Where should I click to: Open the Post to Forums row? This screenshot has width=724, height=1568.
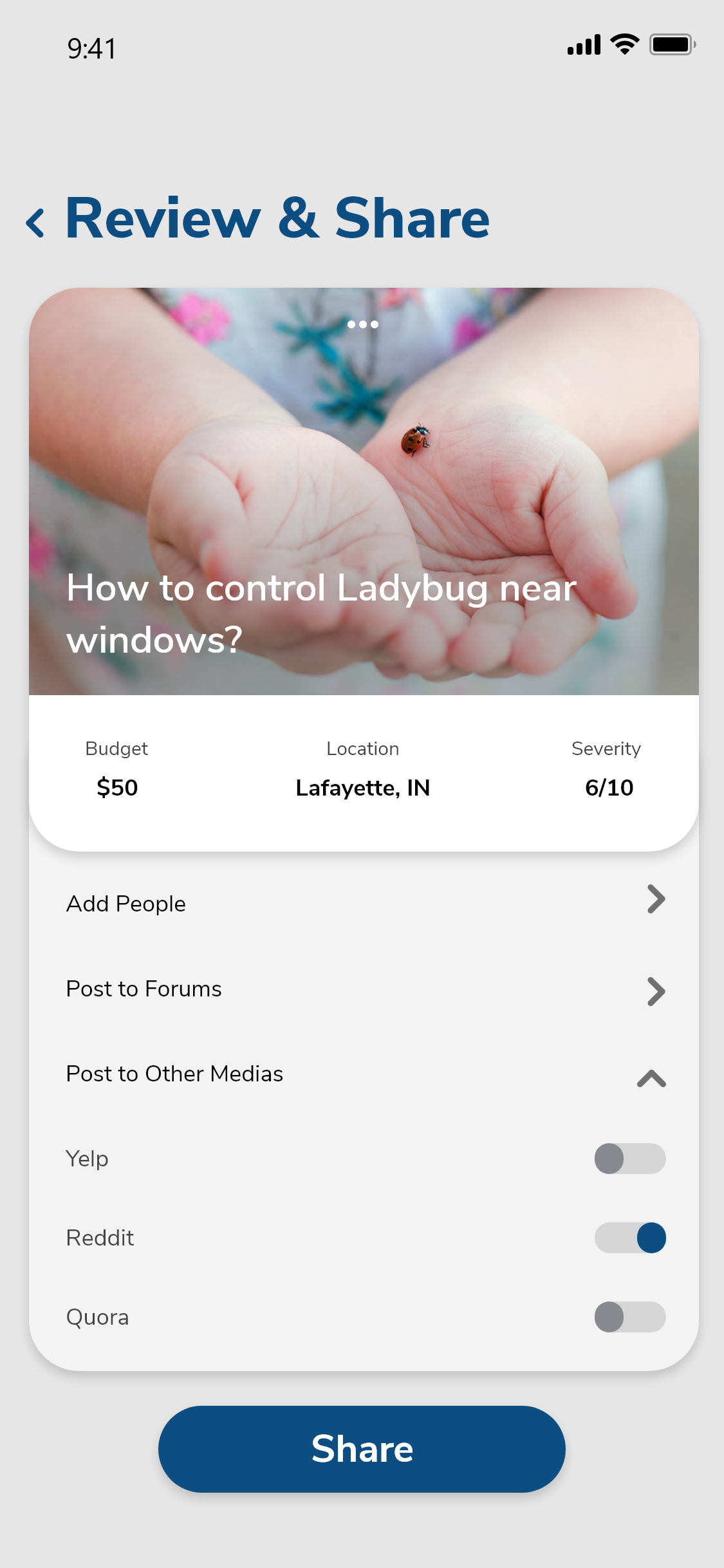(x=364, y=989)
